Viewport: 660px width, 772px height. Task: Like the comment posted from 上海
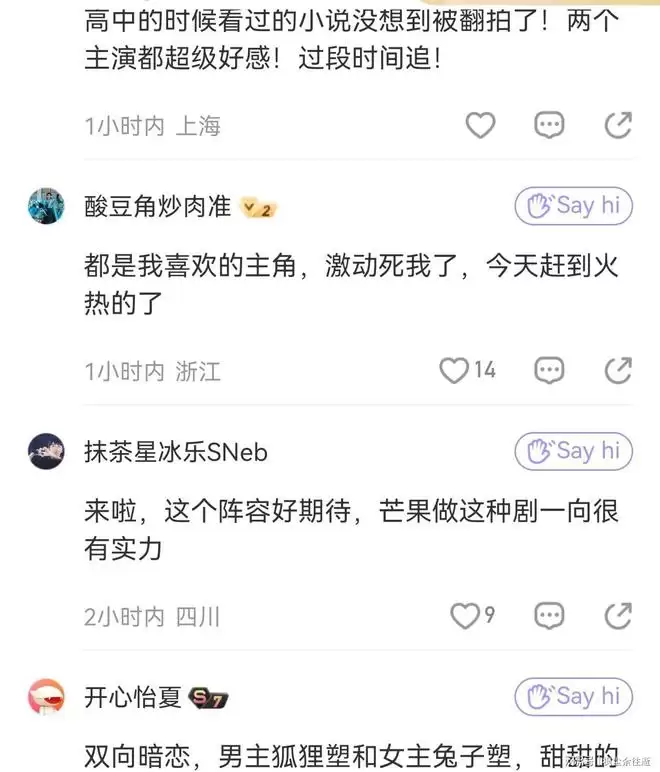[x=481, y=125]
